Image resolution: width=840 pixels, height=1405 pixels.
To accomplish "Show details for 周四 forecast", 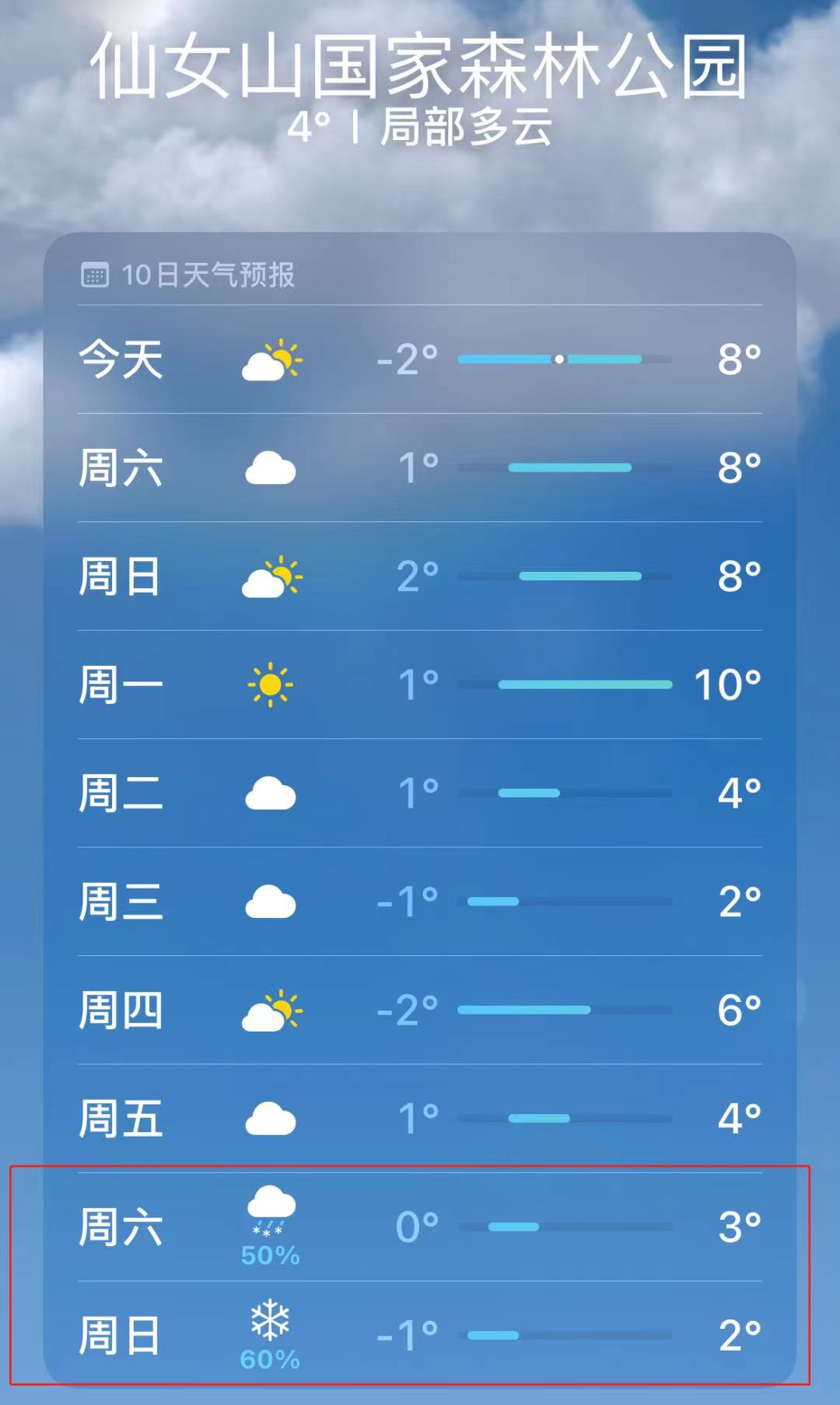I will [x=420, y=1011].
